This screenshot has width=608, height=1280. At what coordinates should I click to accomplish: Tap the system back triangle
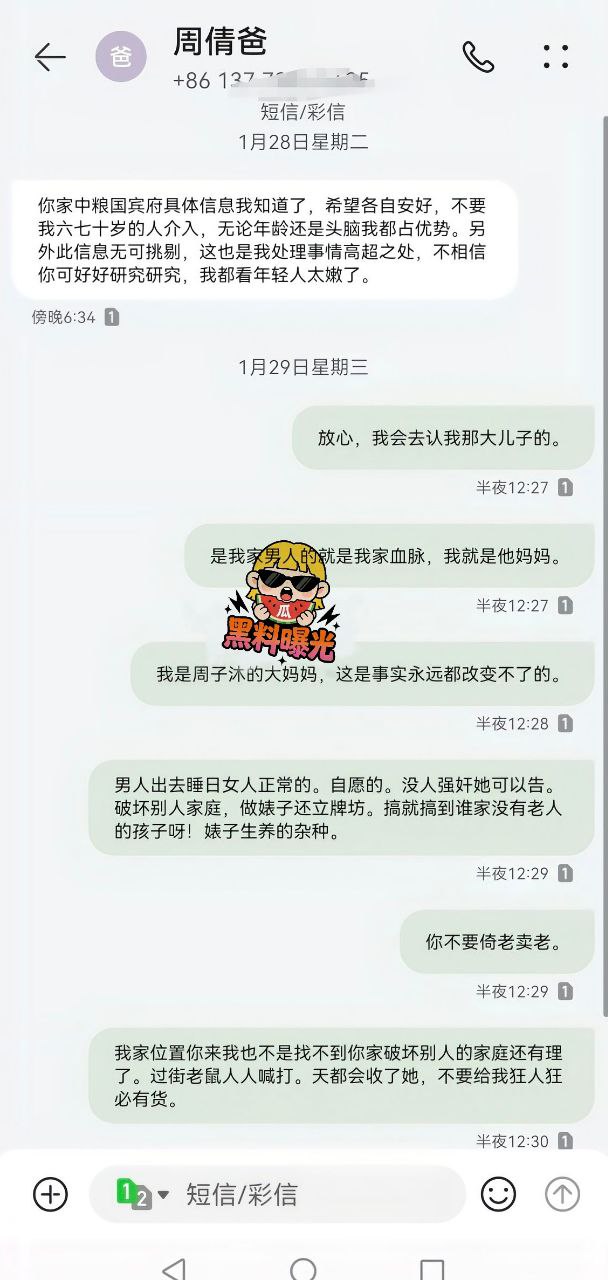pos(174,1268)
